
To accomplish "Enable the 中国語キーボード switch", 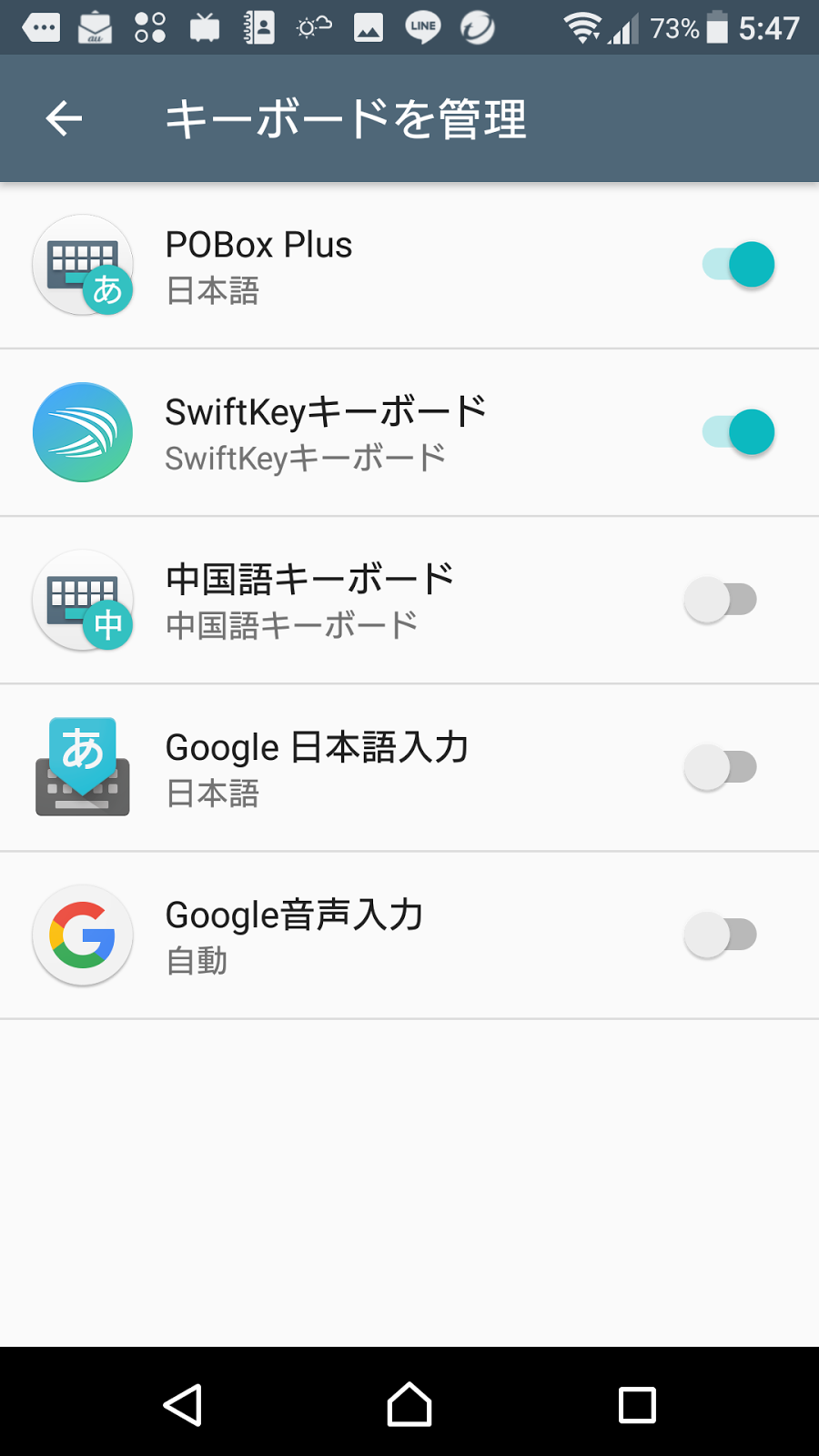I will tap(721, 600).
